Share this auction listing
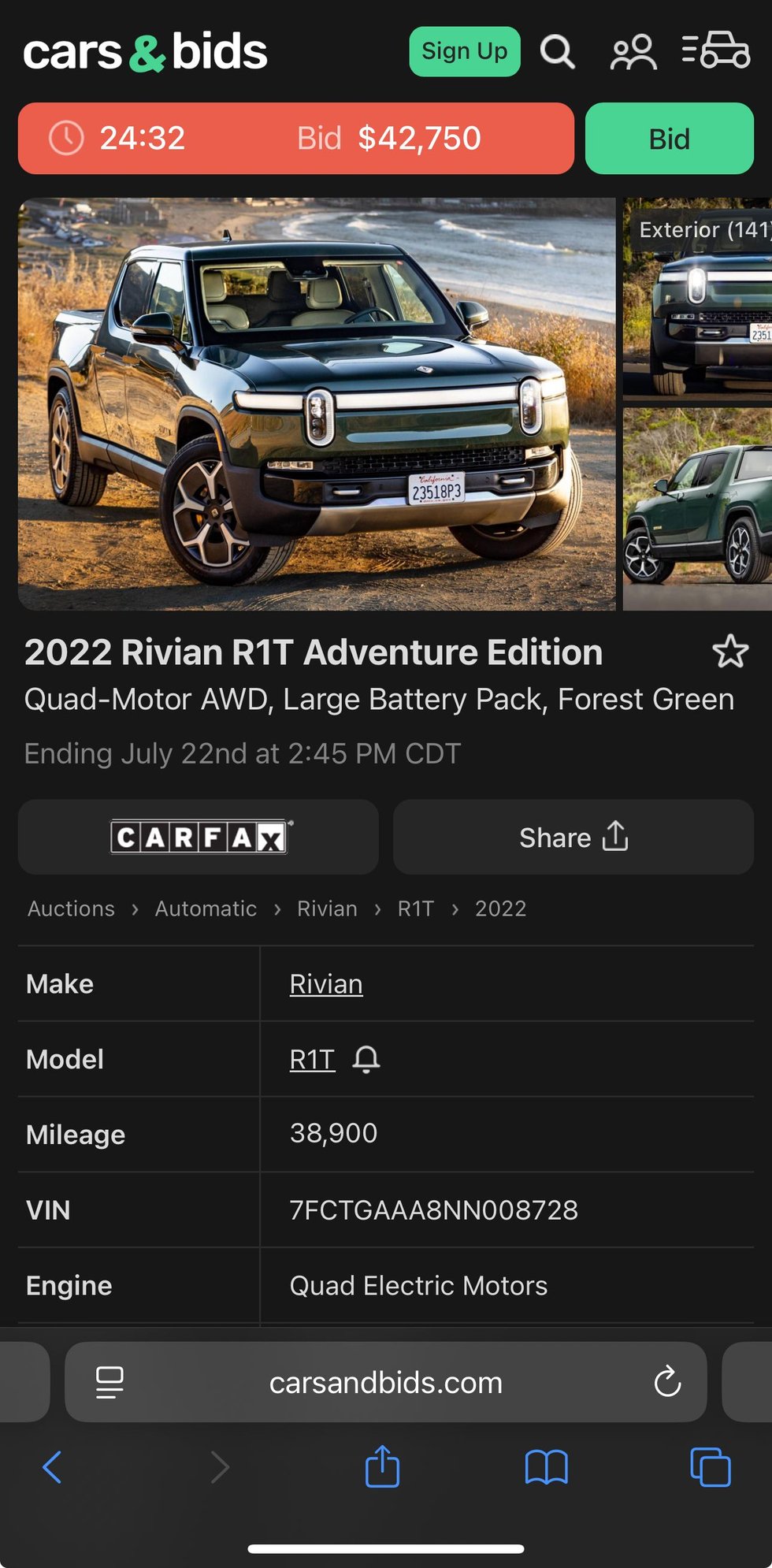 [x=573, y=837]
